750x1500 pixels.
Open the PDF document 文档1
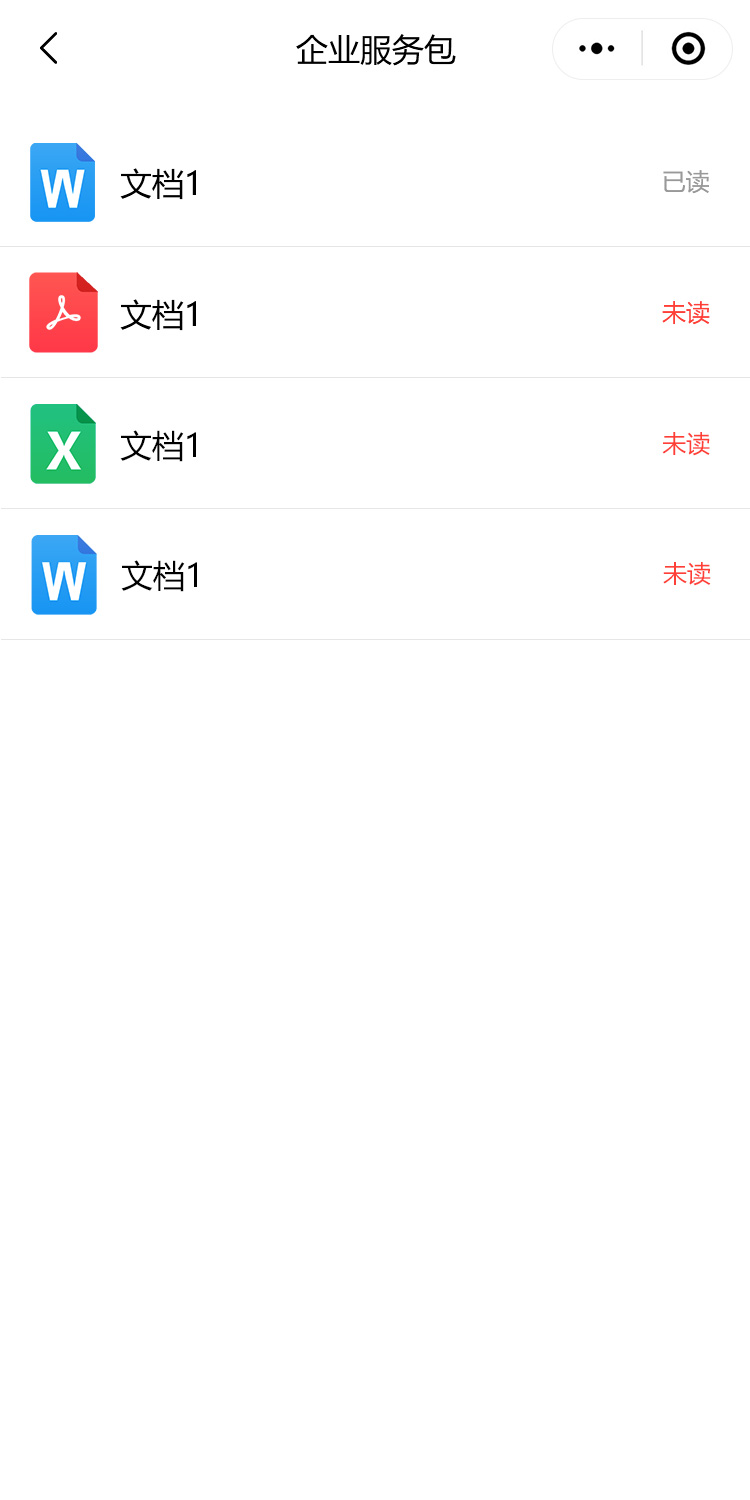pyautogui.click(x=160, y=314)
